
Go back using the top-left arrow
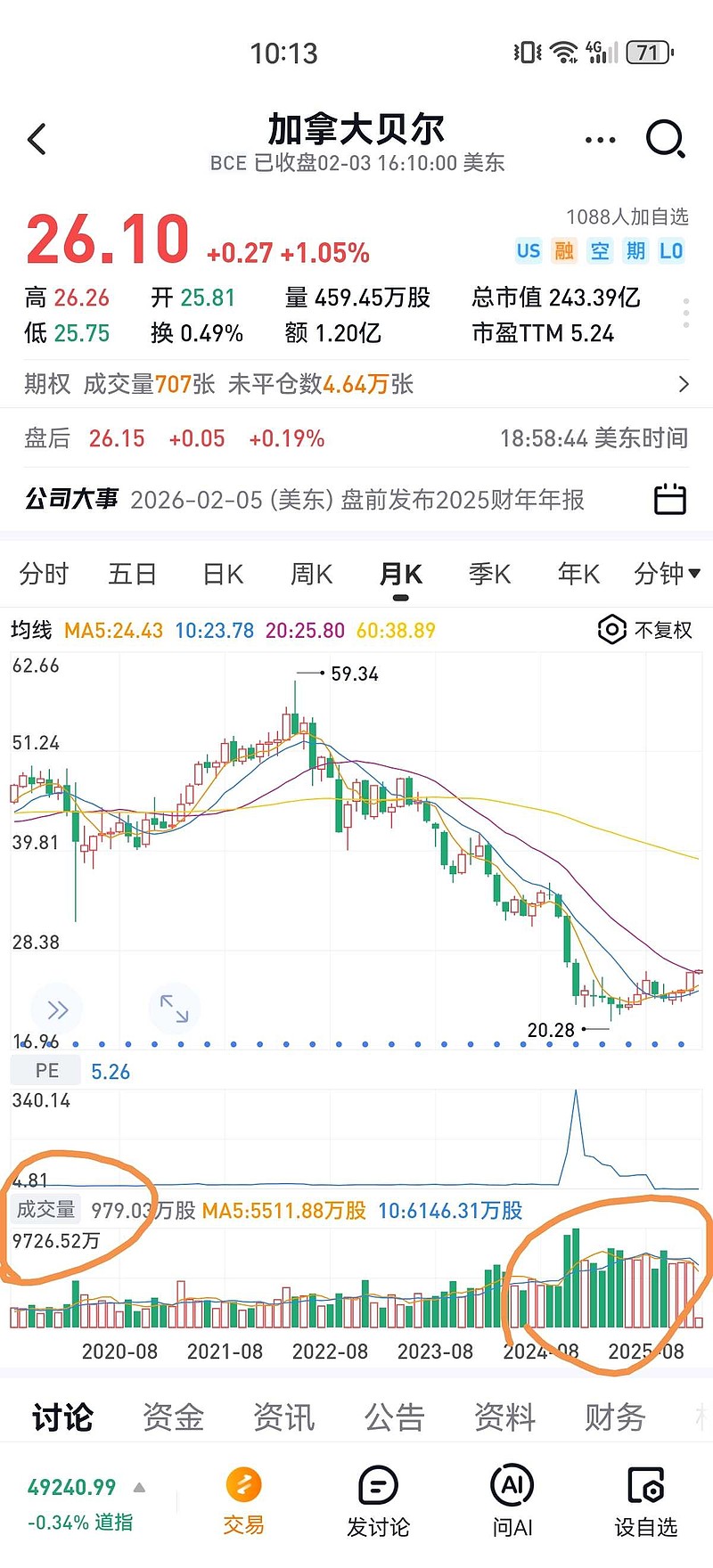pos(37,140)
